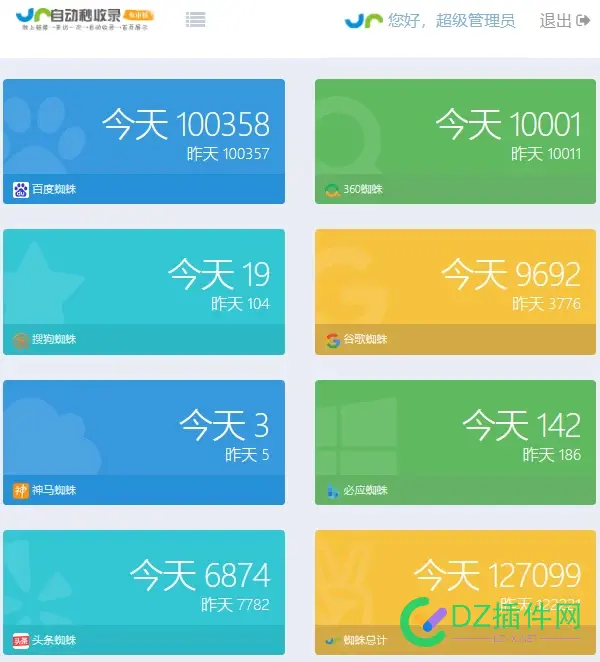View the 搜狗蜘蛛 stats card
This screenshot has width=600, height=662.
click(144, 291)
